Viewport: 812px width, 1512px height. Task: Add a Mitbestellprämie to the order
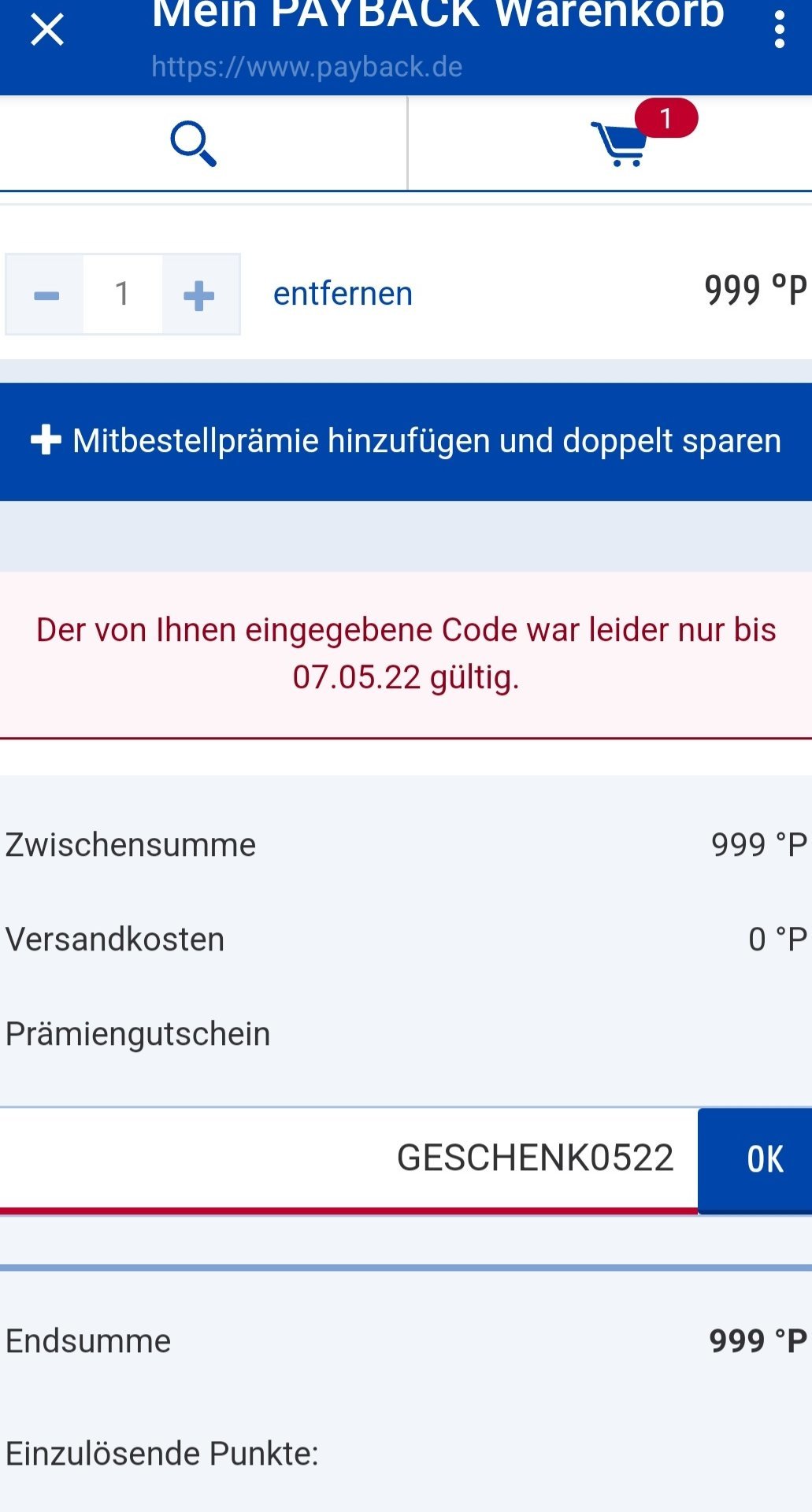[406, 442]
